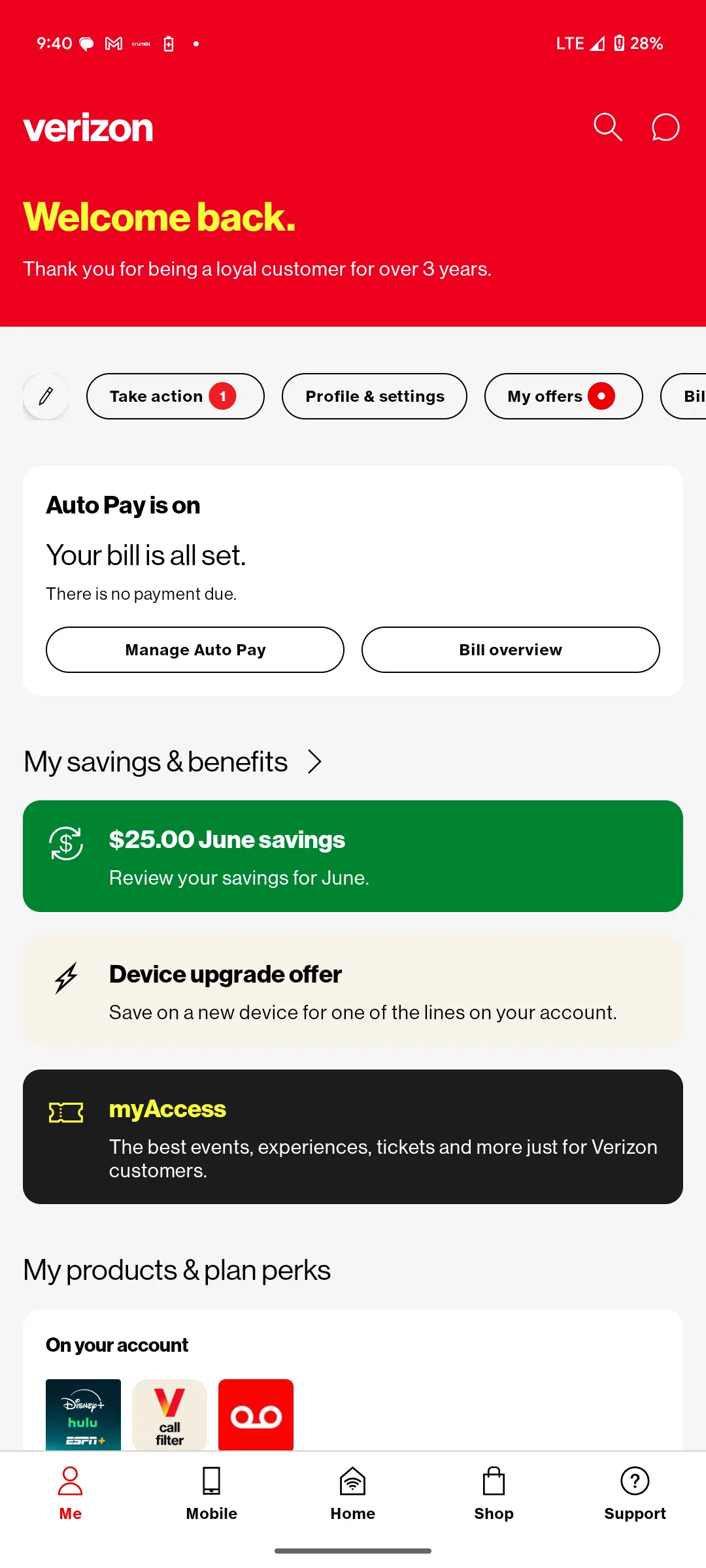706x1568 pixels.
Task: Tap the Verizon Call Filter icon
Action: 169,1415
